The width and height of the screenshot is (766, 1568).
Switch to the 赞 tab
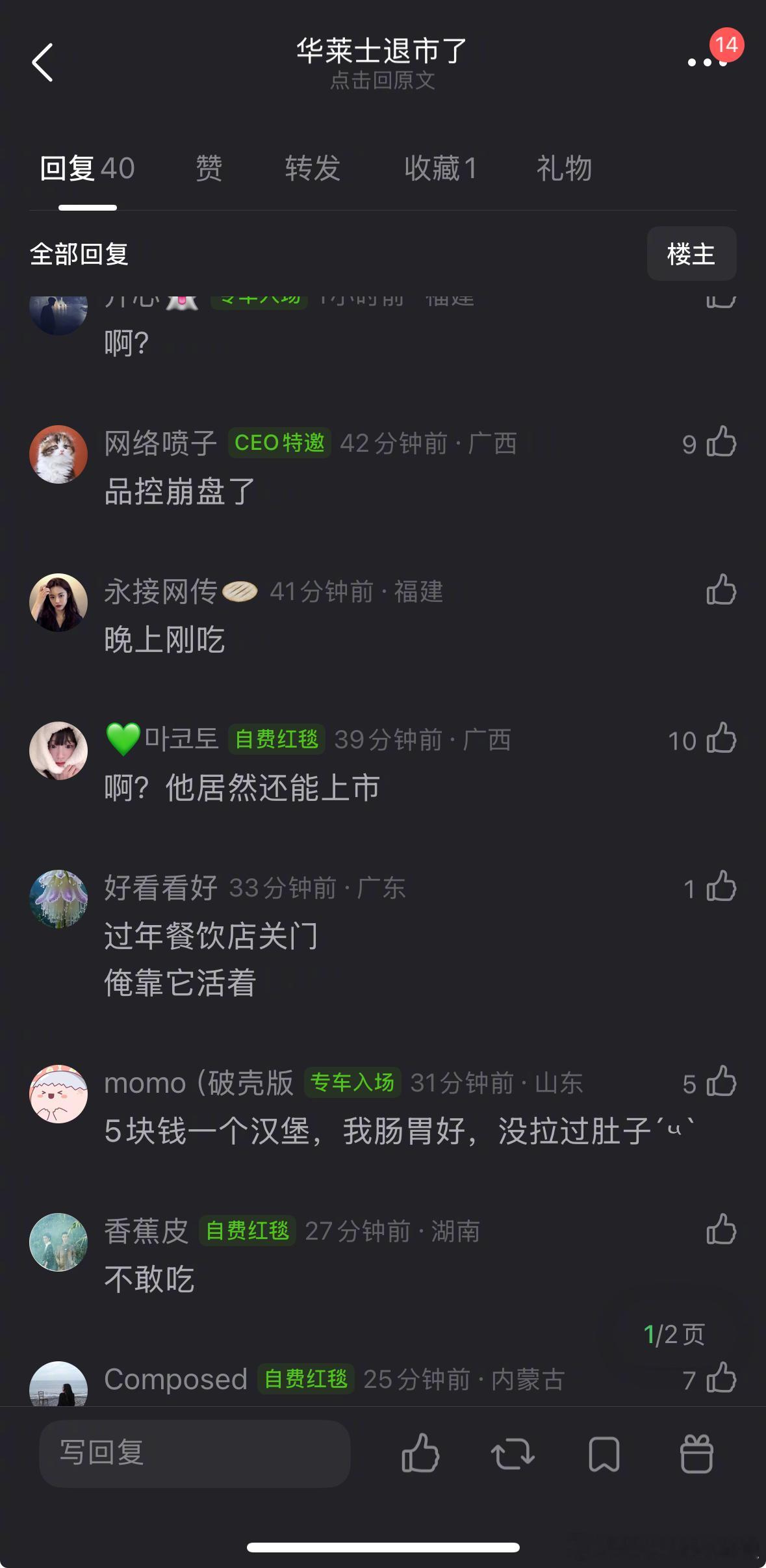pos(207,168)
